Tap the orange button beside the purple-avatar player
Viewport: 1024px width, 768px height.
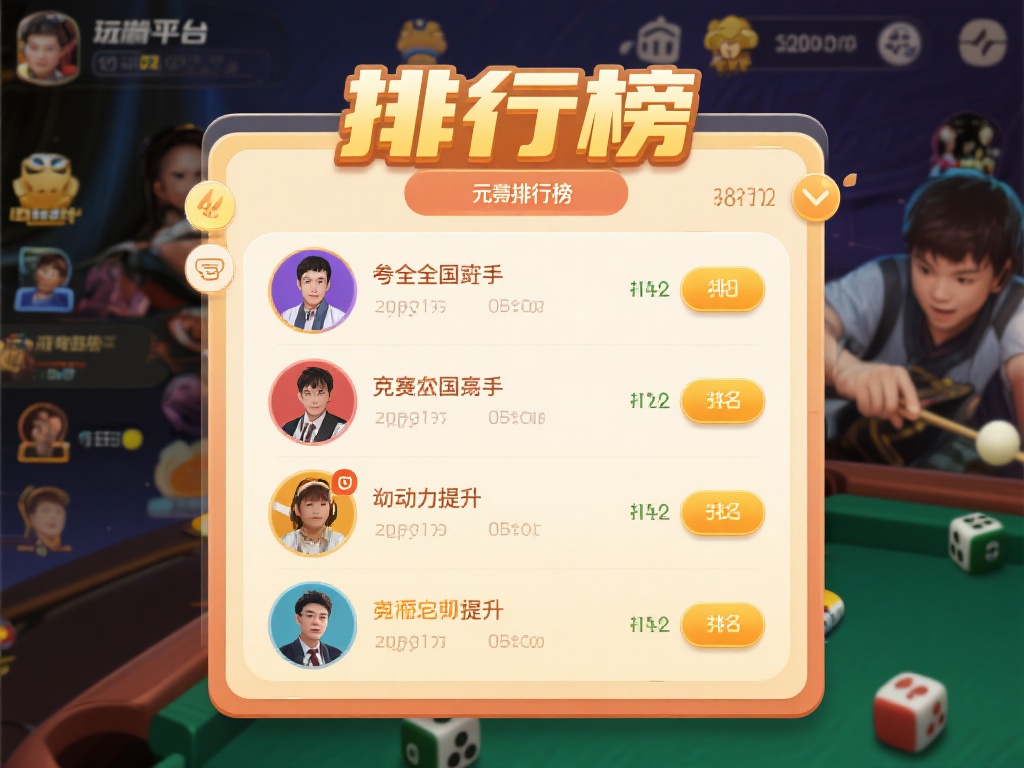722,290
